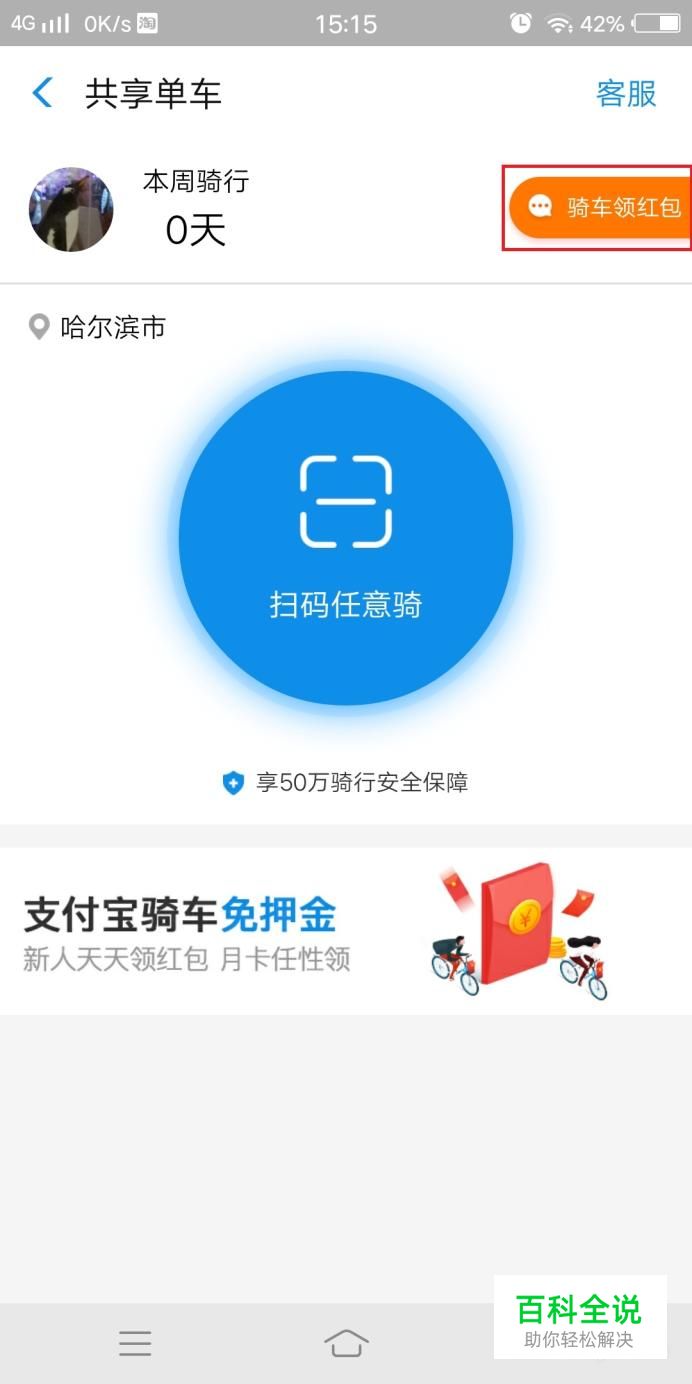Screen dimensions: 692x1384
Task: Open the profile avatar
Action: point(71,209)
